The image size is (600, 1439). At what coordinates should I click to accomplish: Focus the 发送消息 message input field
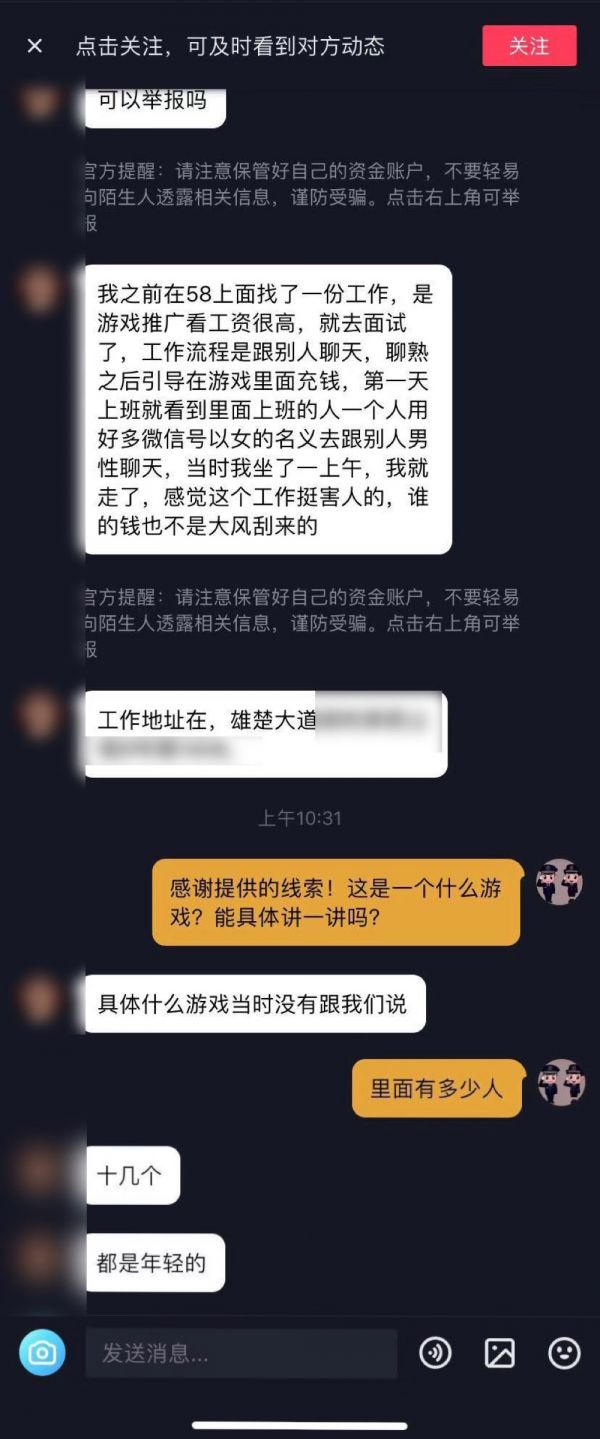(240, 1354)
